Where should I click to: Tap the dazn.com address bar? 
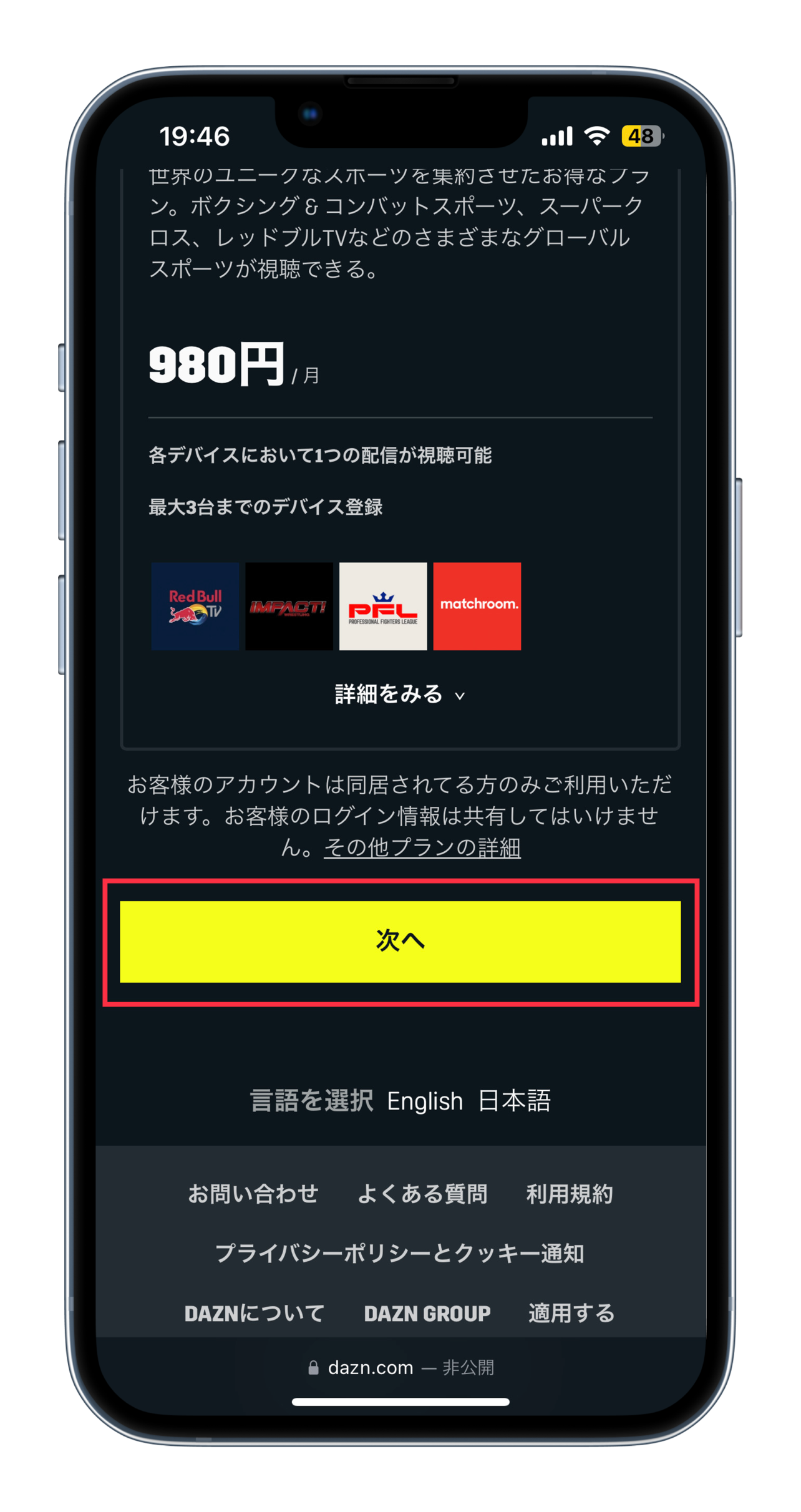coord(400,1368)
